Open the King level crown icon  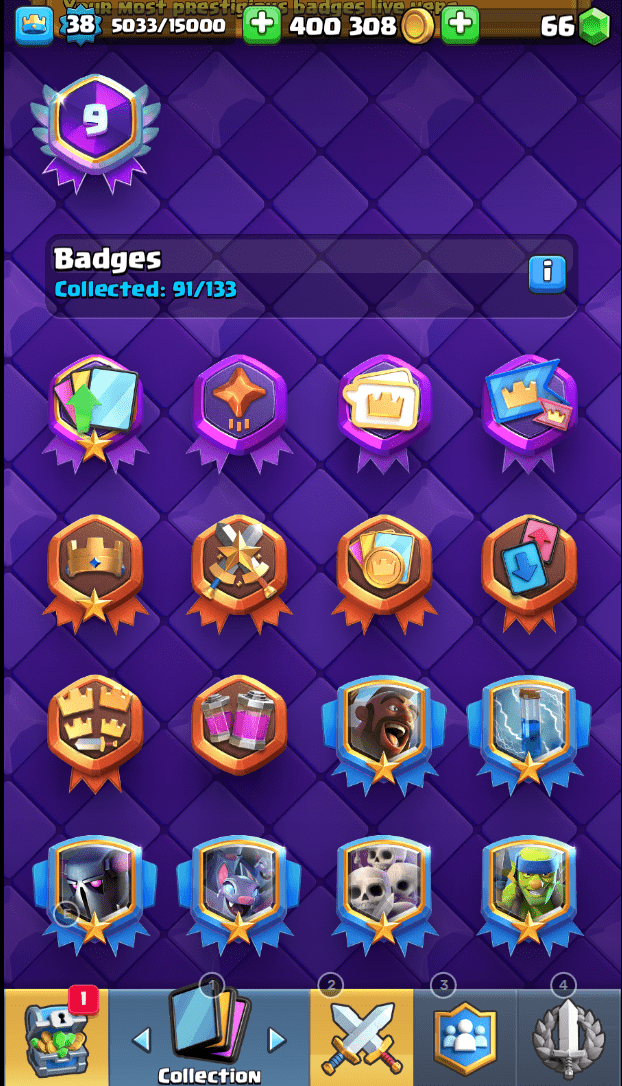35,25
